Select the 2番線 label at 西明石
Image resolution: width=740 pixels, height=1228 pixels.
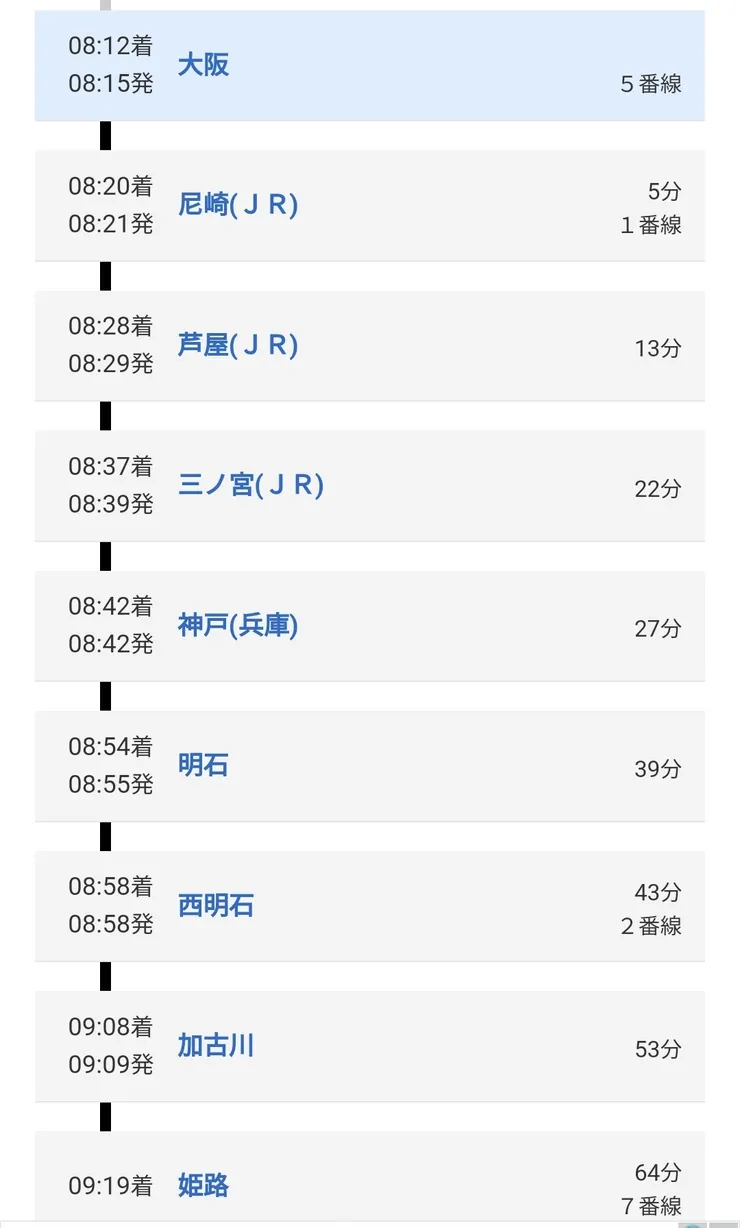(653, 926)
